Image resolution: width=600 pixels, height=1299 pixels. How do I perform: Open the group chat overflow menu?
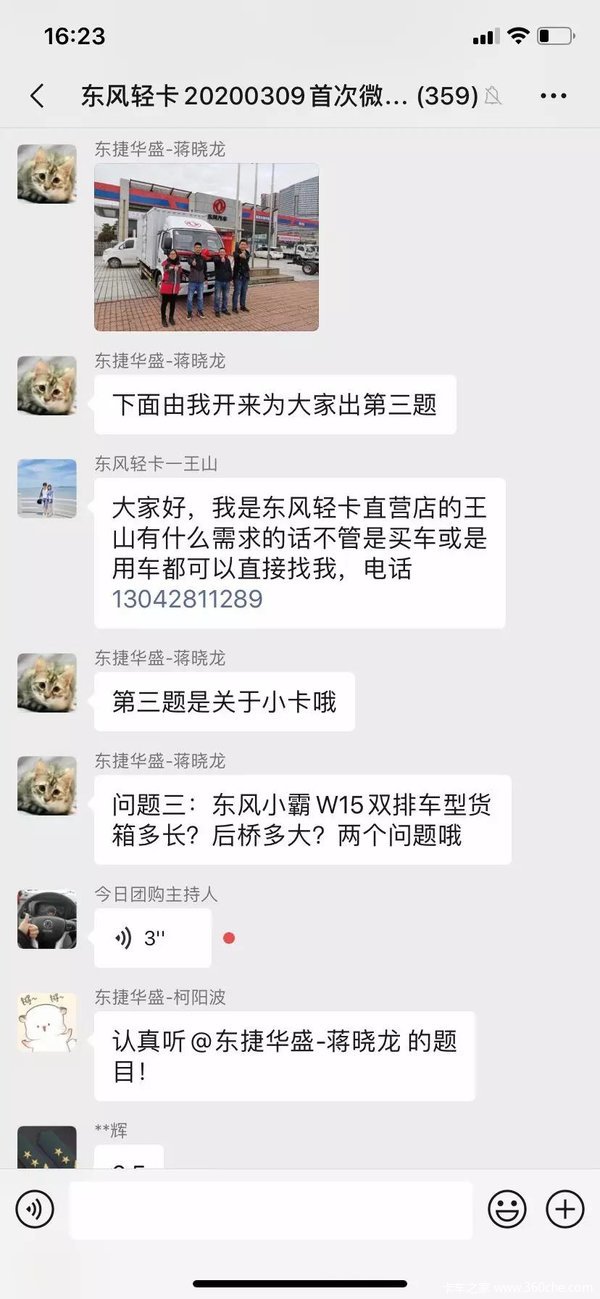click(x=553, y=96)
